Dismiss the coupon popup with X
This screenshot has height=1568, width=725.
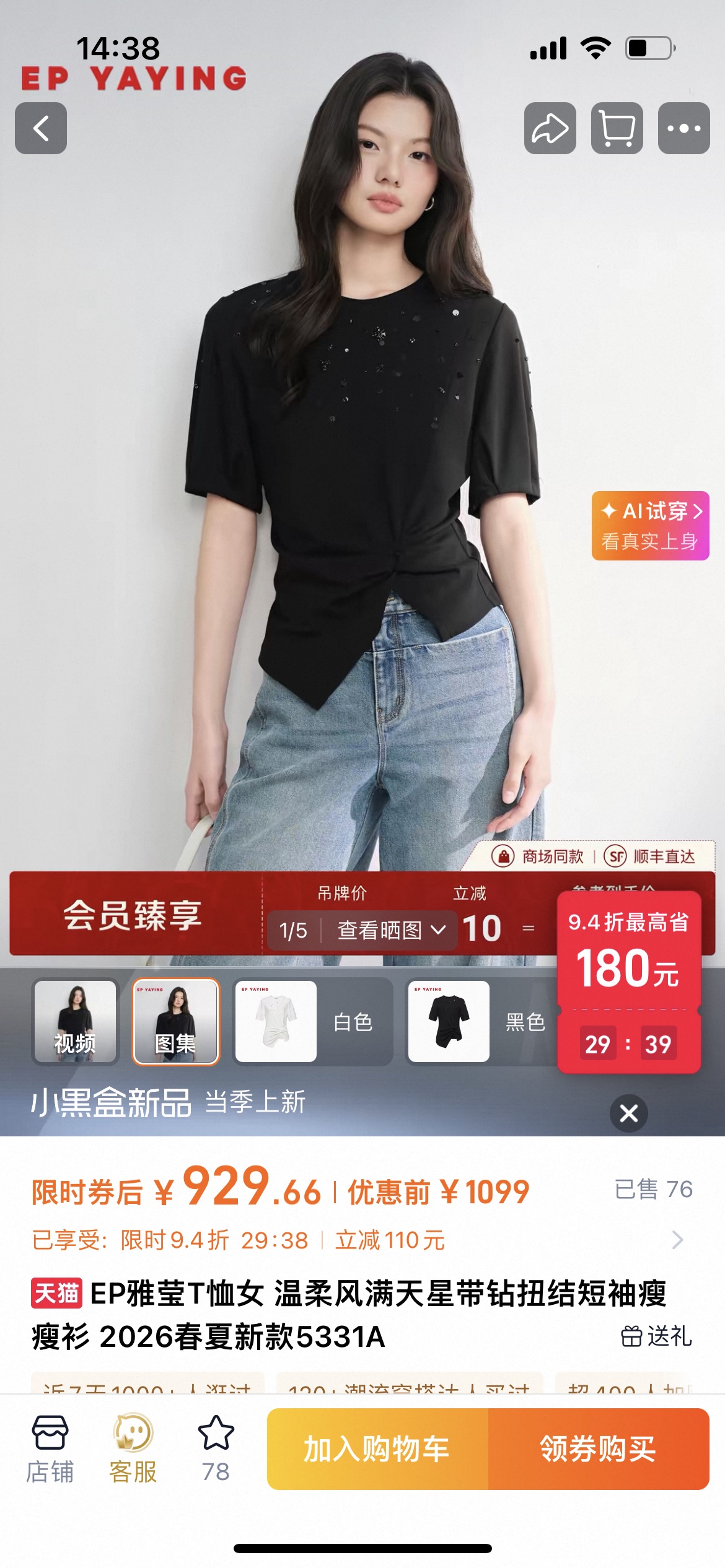coord(629,1113)
